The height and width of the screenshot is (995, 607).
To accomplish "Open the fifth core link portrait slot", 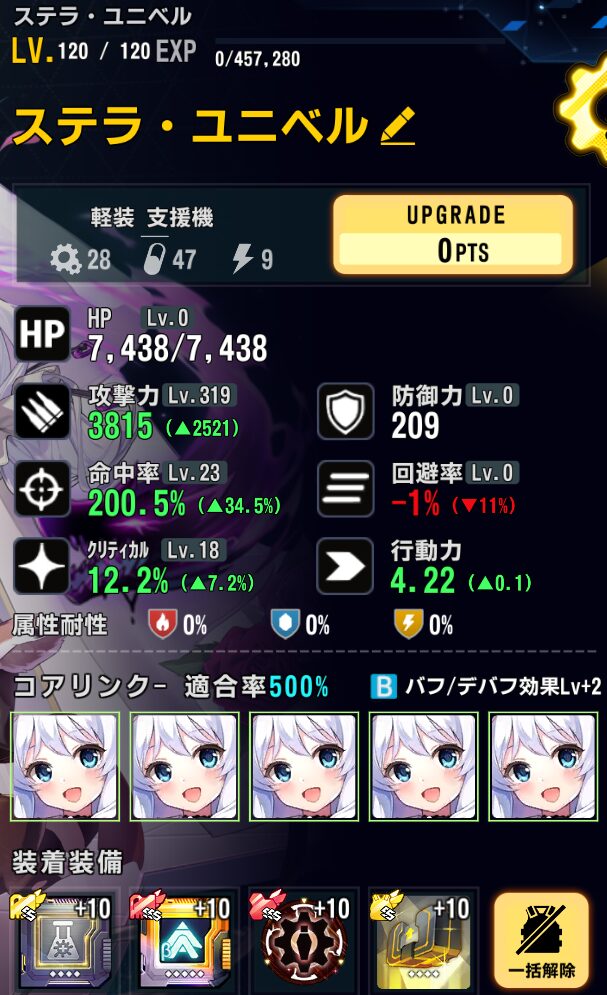I will [543, 766].
